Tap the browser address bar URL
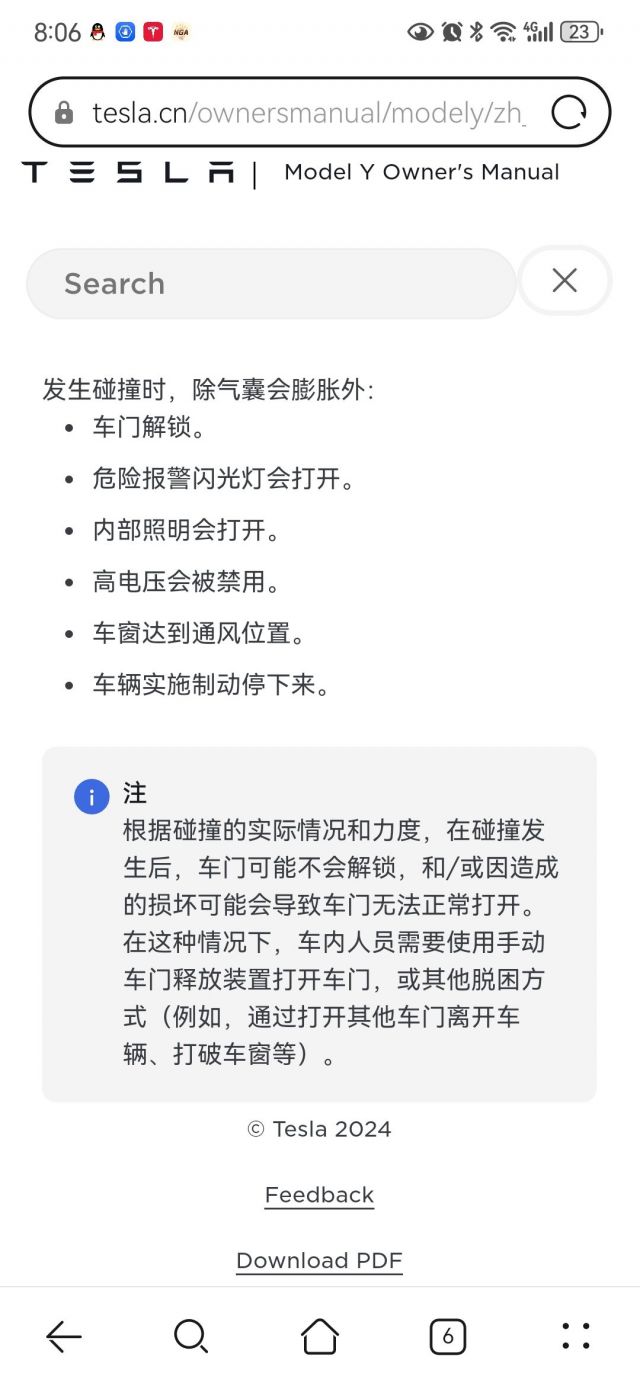Image resolution: width=640 pixels, height=1386 pixels. tap(308, 113)
